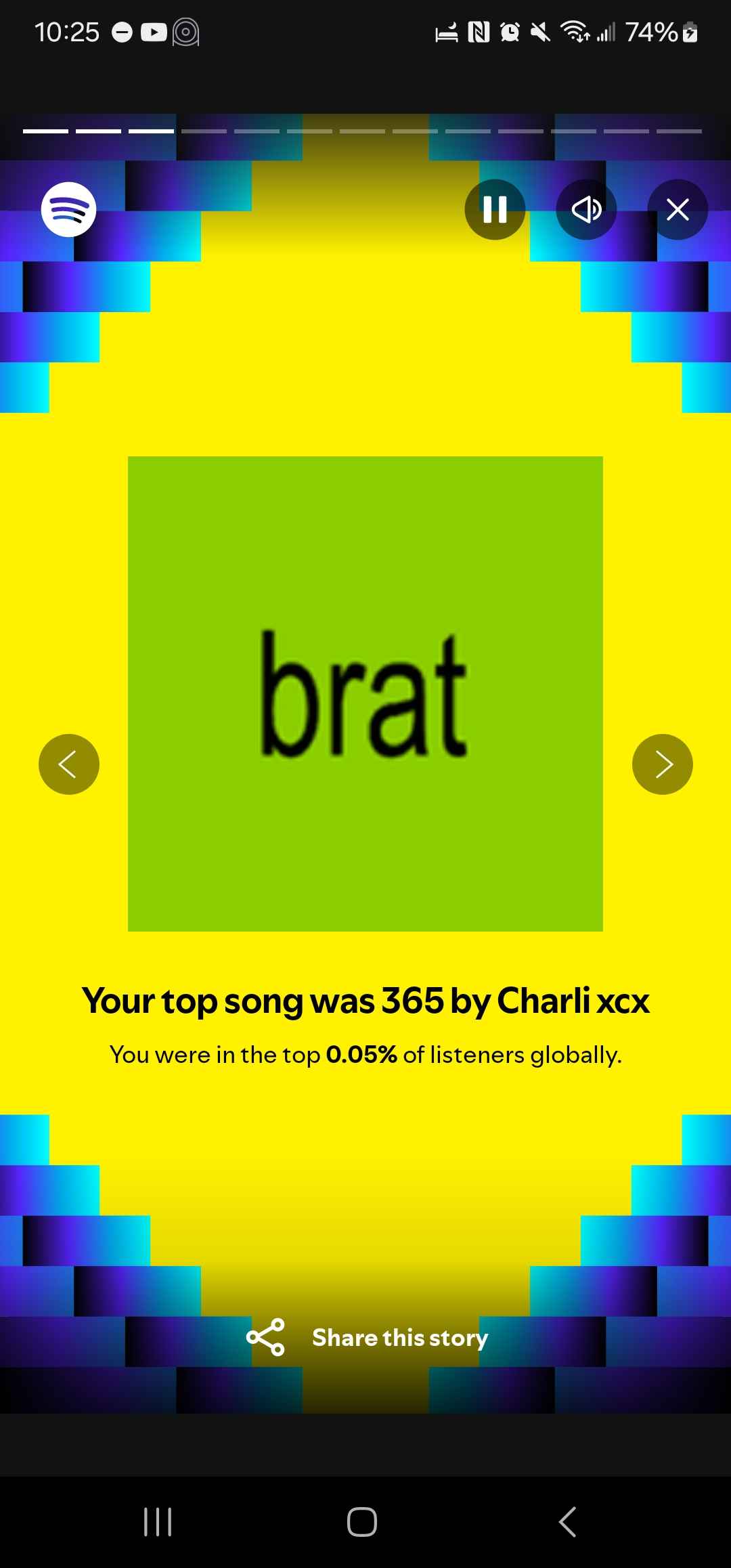The width and height of the screenshot is (731, 1568).
Task: Go back to the previous story slide
Action: 69,764
